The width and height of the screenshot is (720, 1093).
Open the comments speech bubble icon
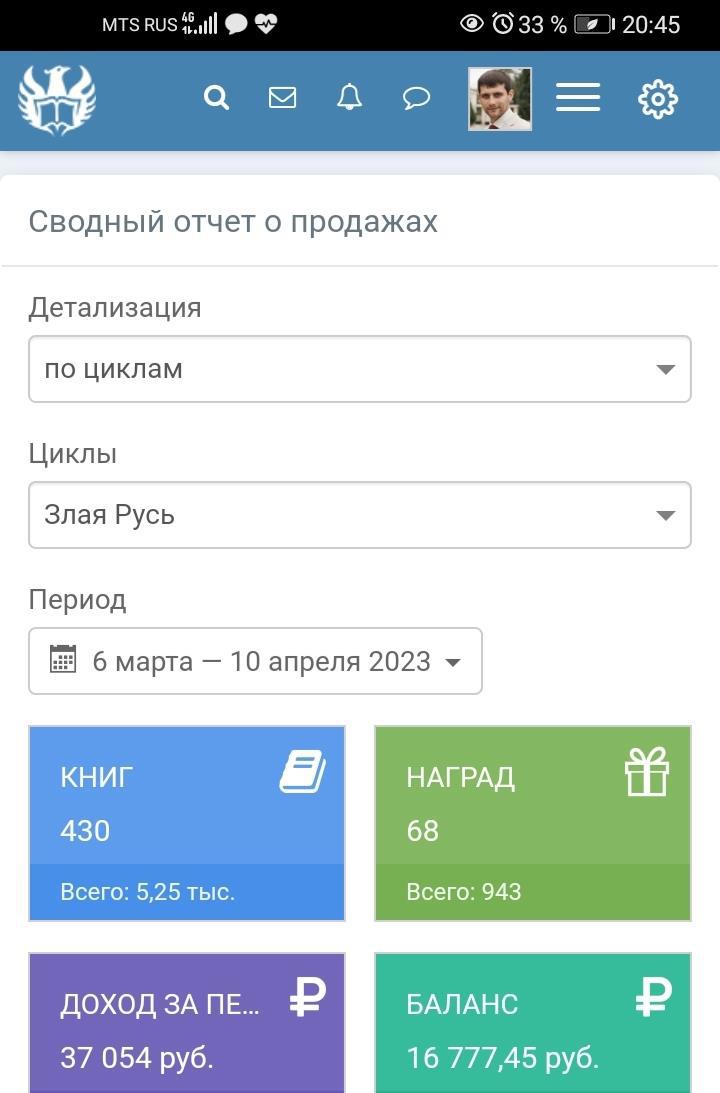[x=416, y=98]
